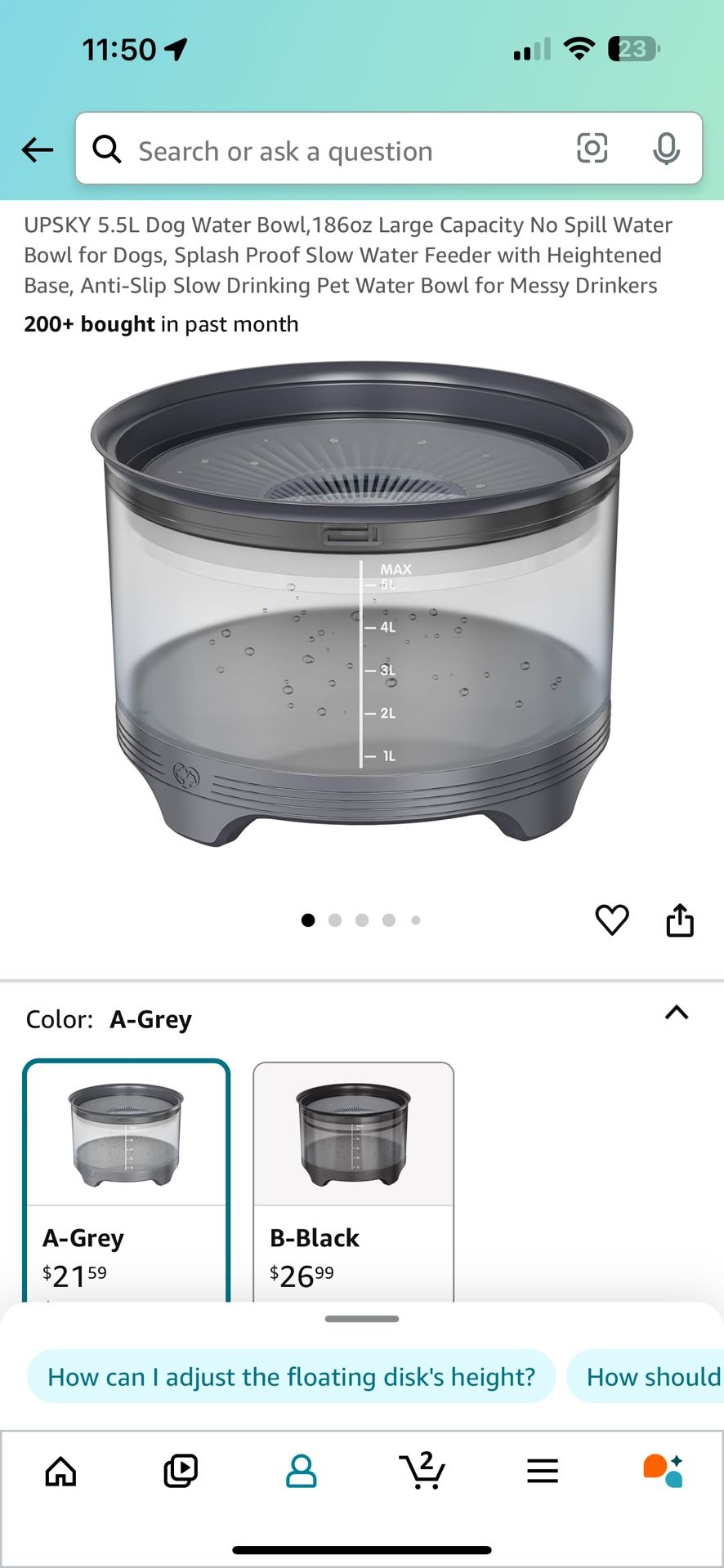Tap the search magnifier icon

click(107, 149)
